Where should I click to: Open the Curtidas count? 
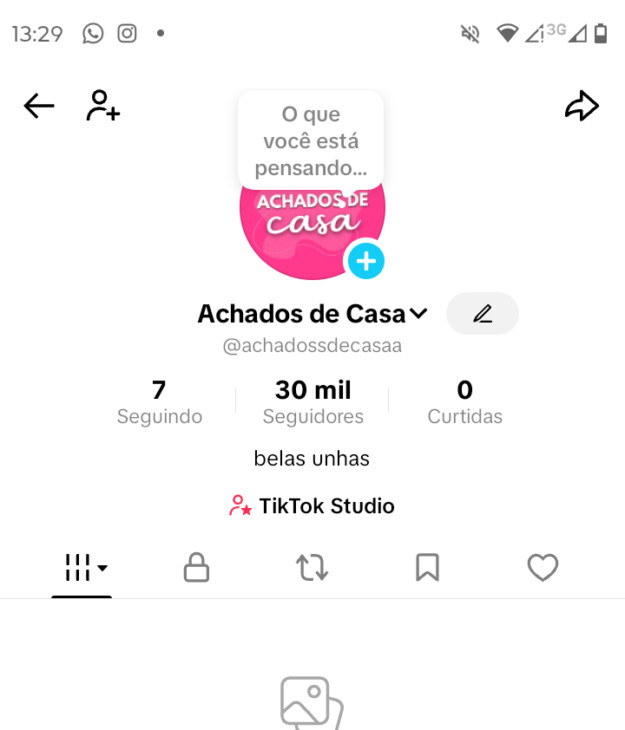click(465, 402)
